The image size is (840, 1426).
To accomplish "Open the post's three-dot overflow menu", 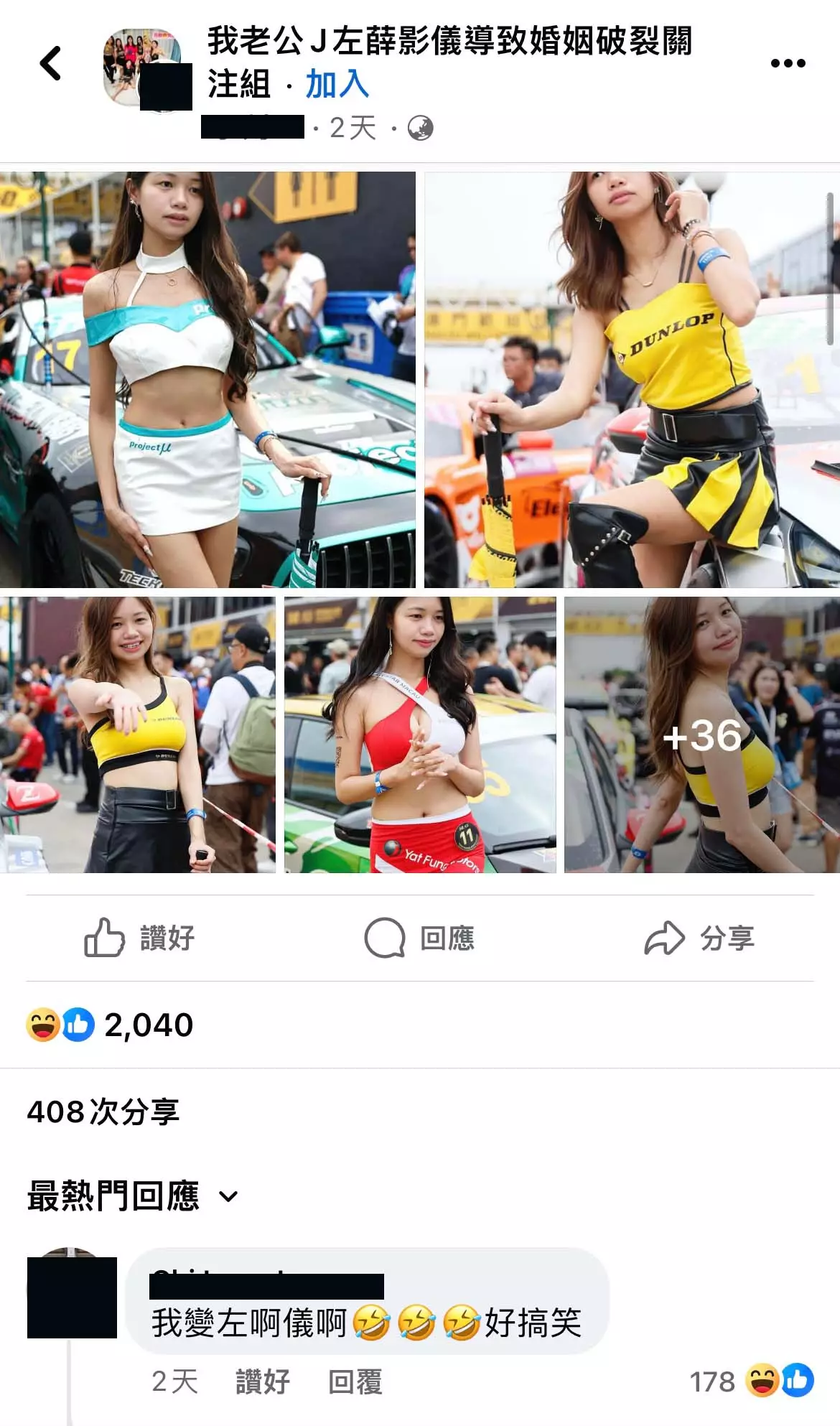I will coord(788,63).
